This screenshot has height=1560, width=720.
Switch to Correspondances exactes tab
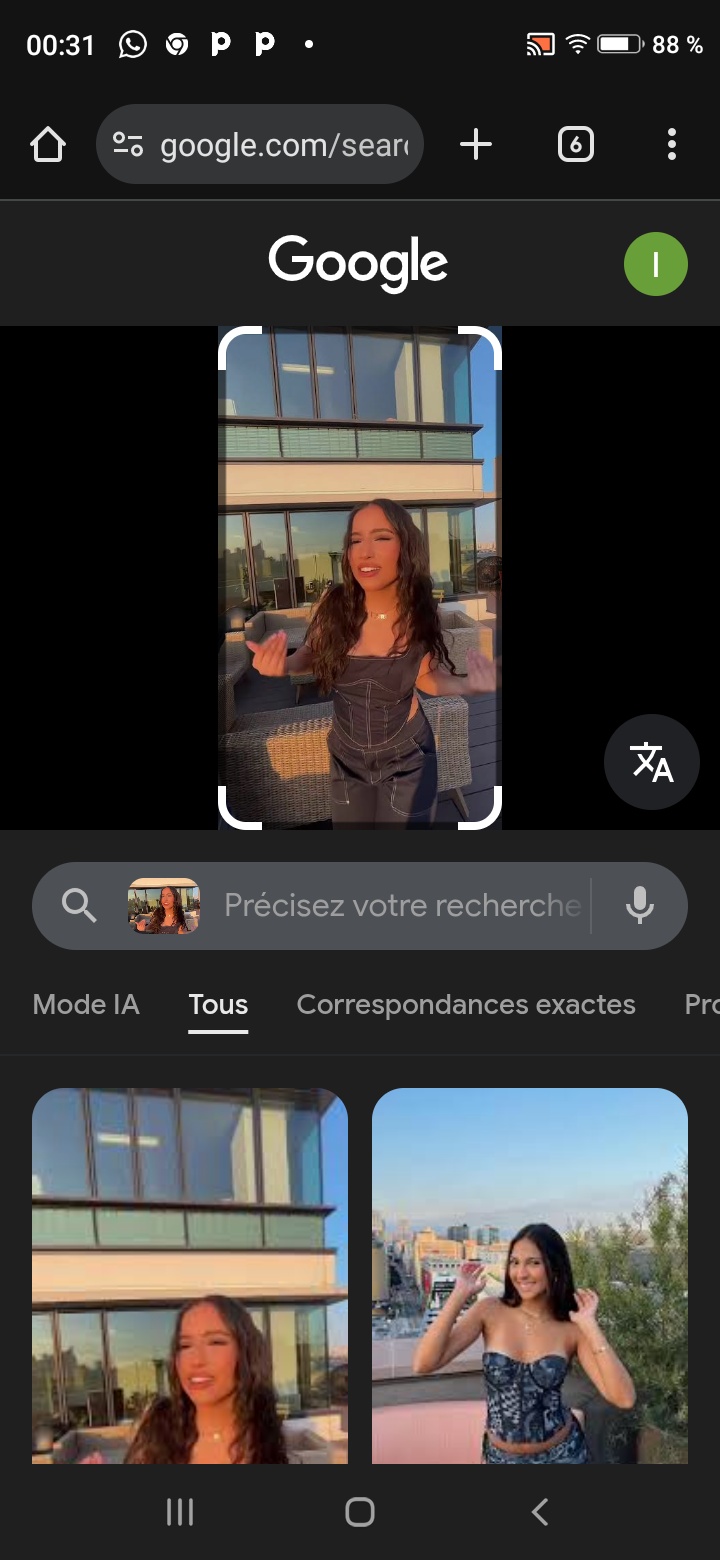click(x=466, y=1004)
